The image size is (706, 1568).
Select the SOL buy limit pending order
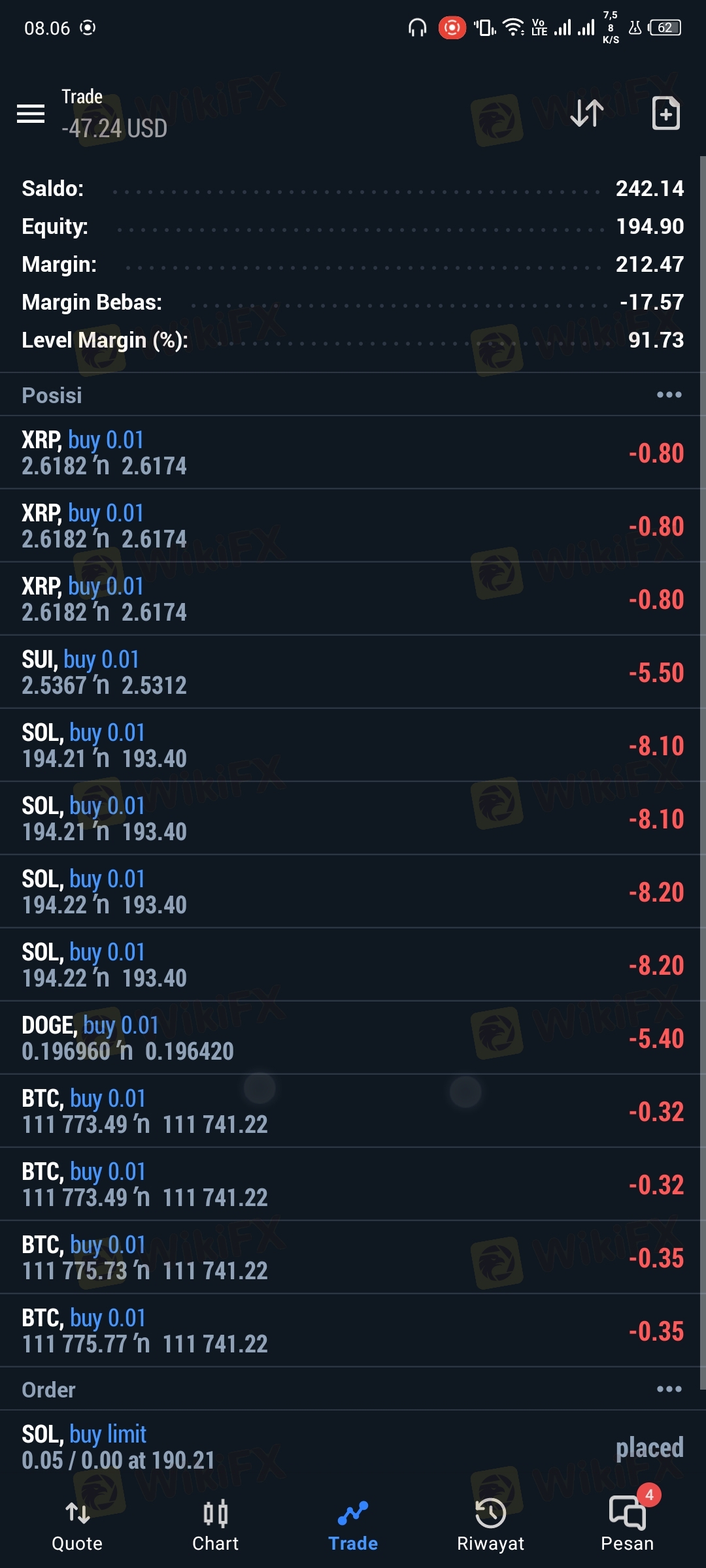(x=353, y=1447)
